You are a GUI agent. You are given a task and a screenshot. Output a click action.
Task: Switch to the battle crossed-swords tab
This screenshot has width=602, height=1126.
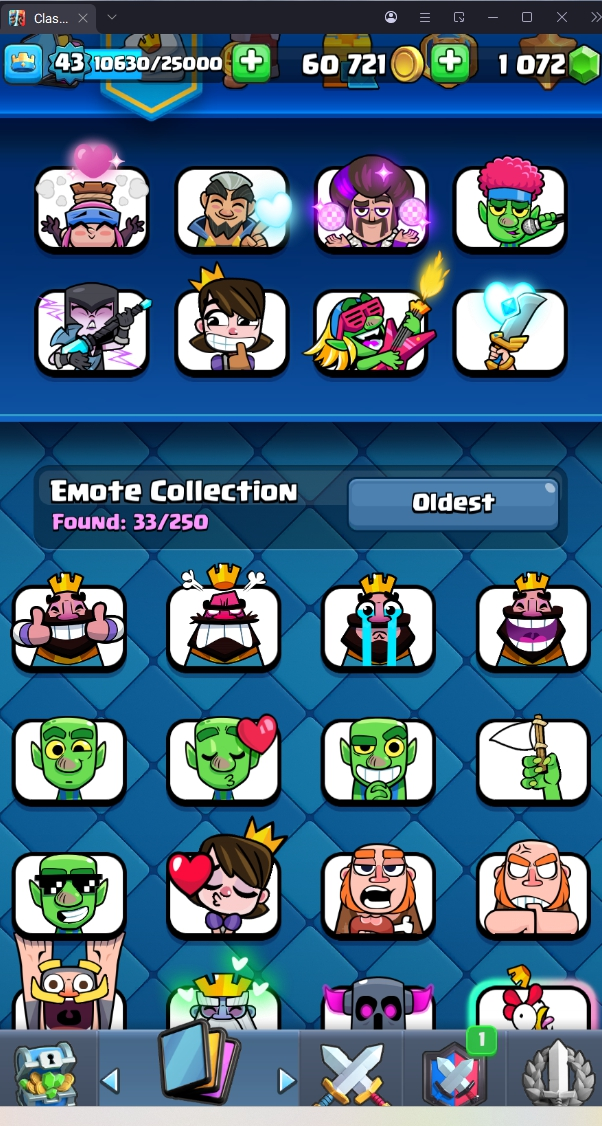[x=351, y=1073]
